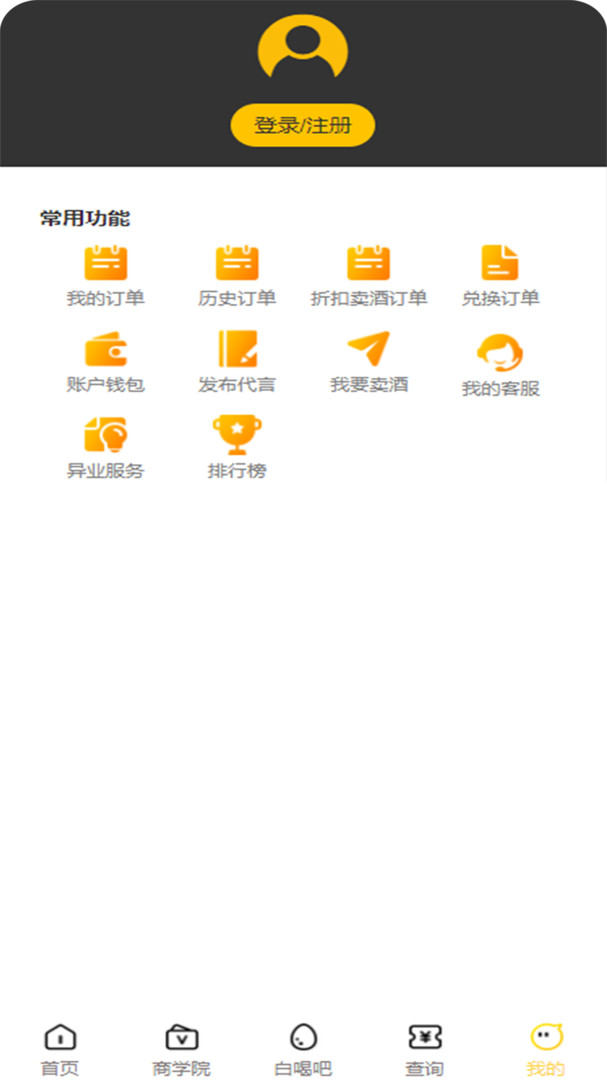This screenshot has height=1080, width=607.
Task: Open 兑换订单
Action: 500,276
